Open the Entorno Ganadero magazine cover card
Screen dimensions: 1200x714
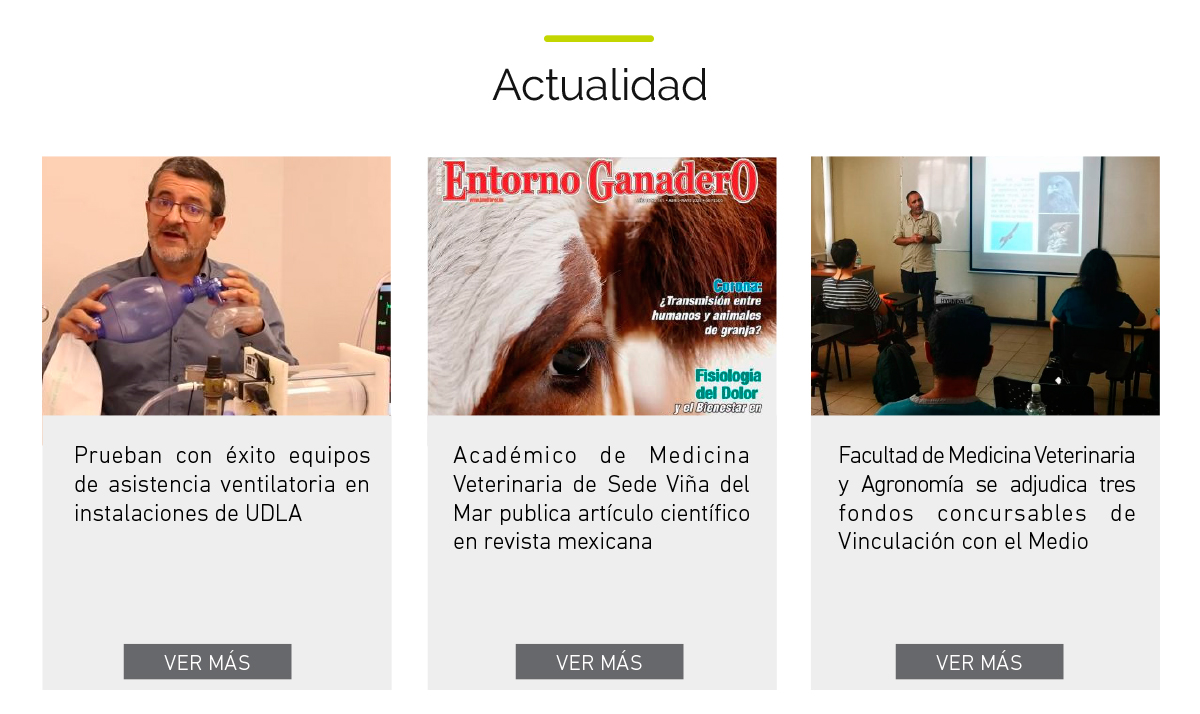pos(602,286)
